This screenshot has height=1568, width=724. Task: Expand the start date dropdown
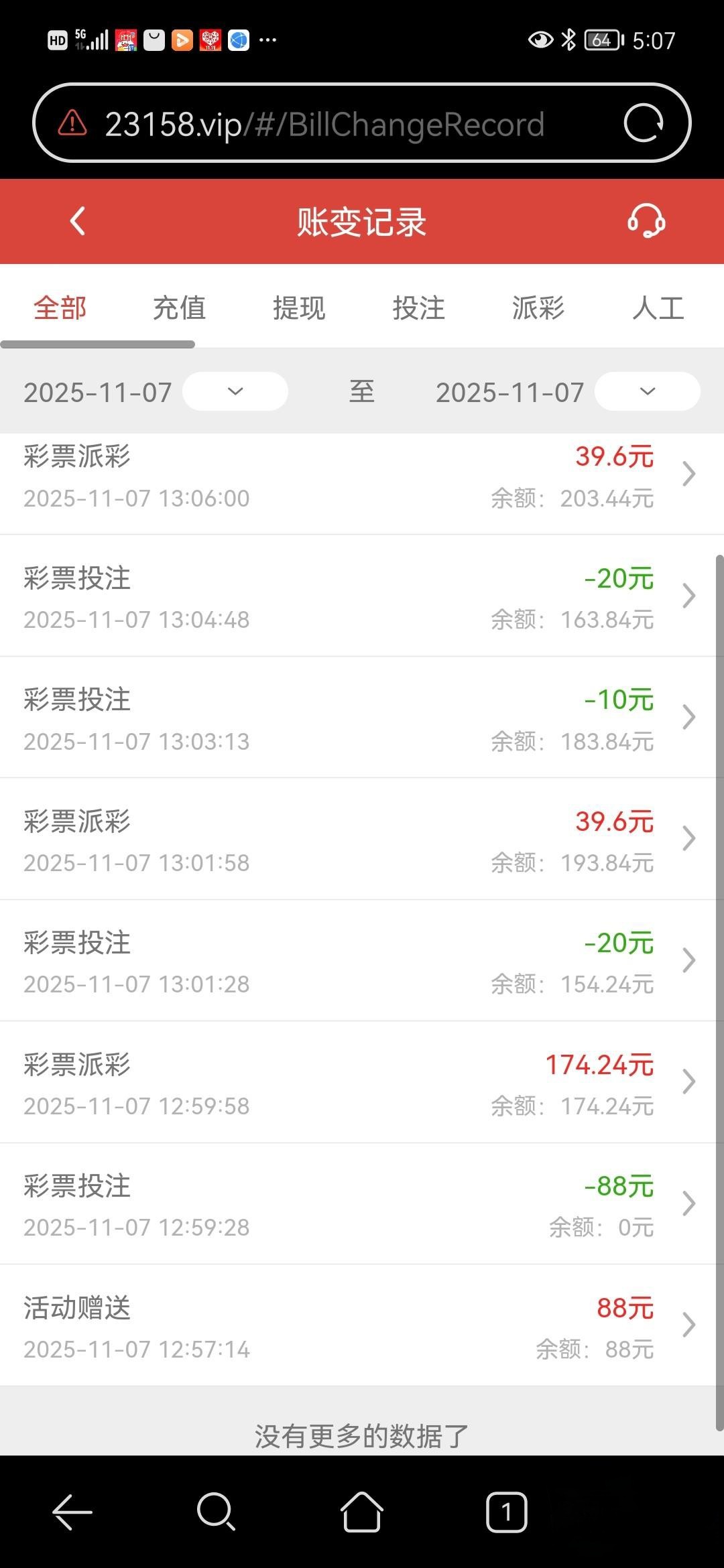pyautogui.click(x=235, y=391)
